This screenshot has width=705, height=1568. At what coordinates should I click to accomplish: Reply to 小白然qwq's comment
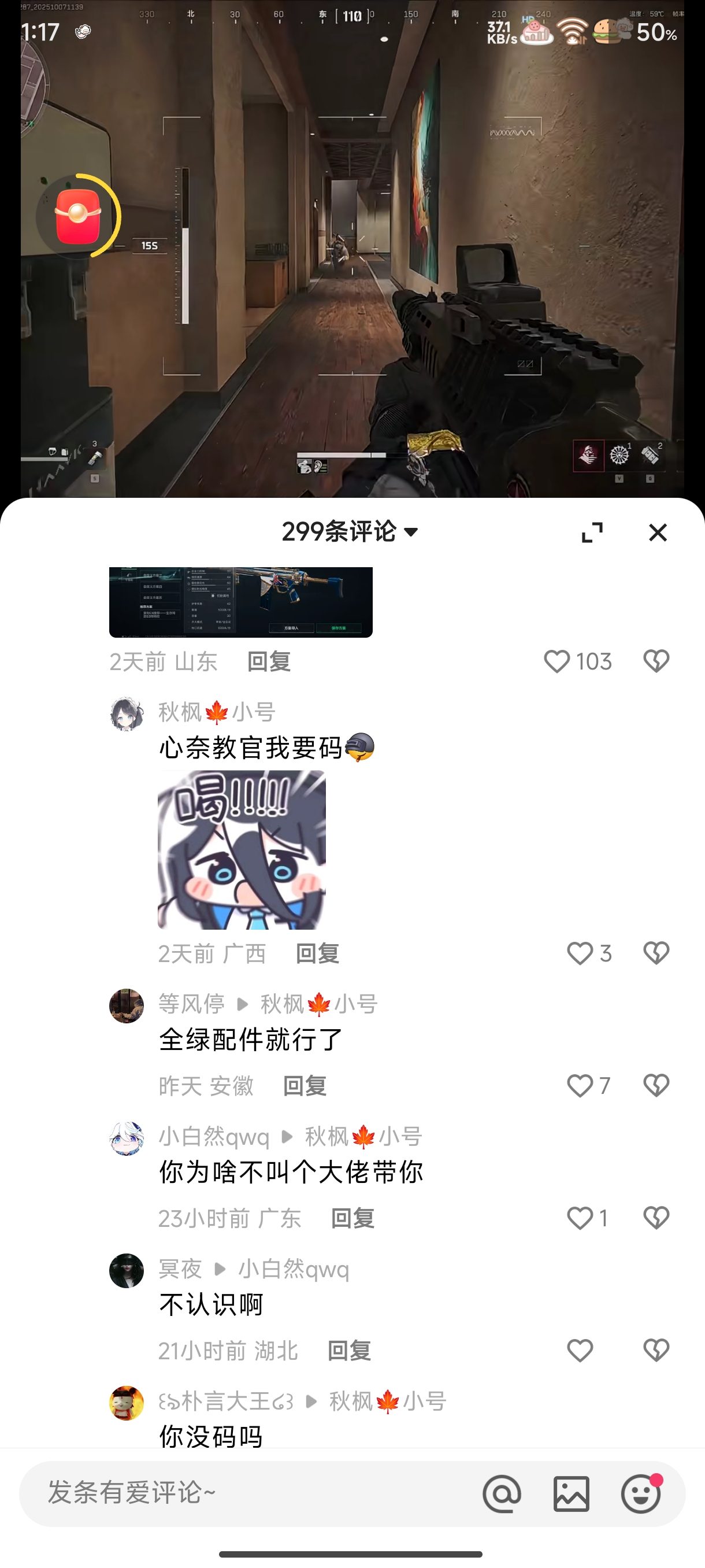tap(353, 1219)
